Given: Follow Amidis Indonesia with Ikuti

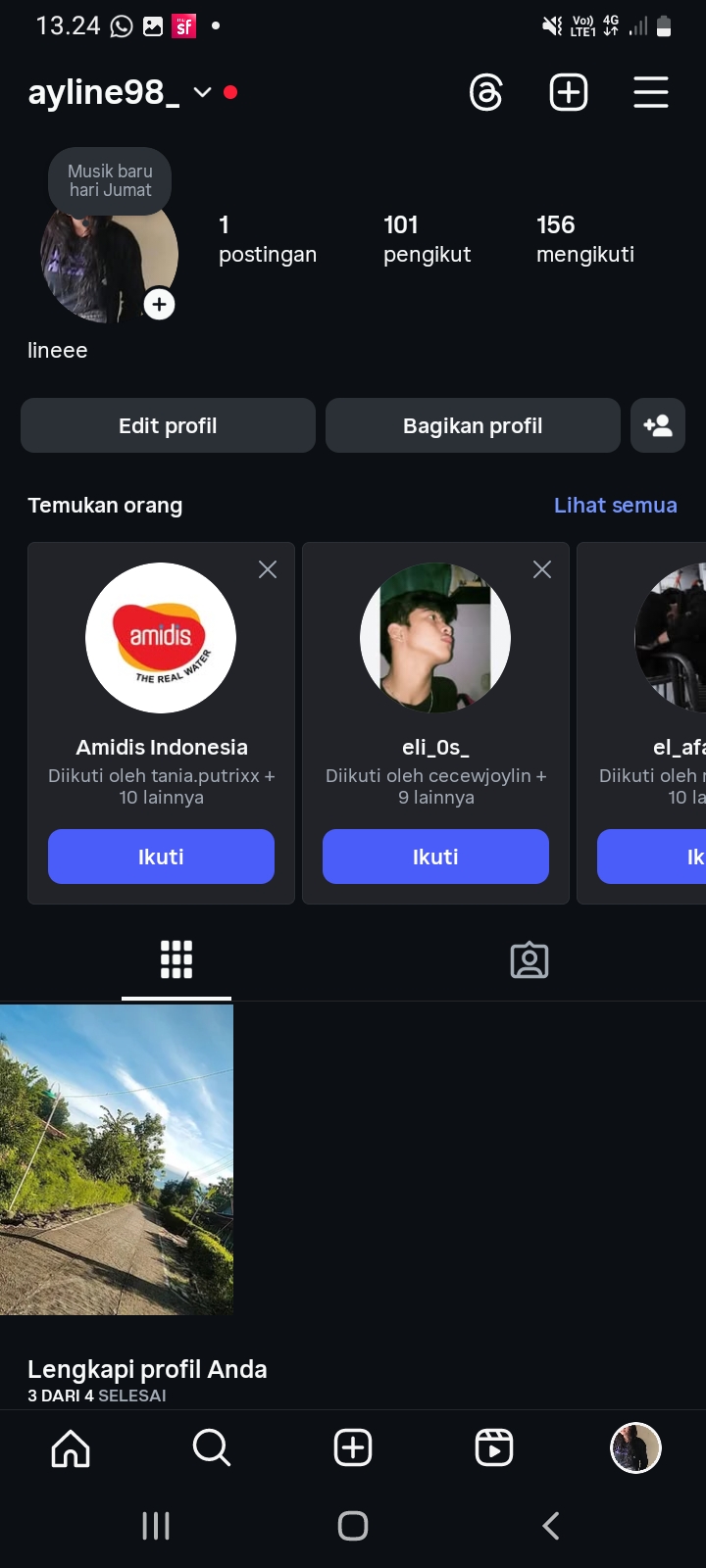Looking at the screenshot, I should (161, 857).
